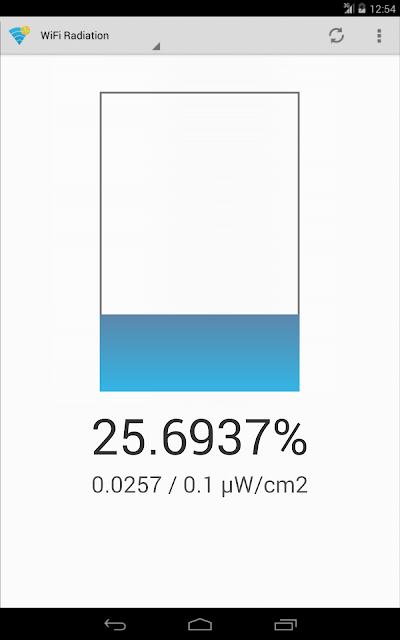Open the recent apps view
Image resolution: width=400 pixels, height=640 pixels.
click(x=285, y=624)
